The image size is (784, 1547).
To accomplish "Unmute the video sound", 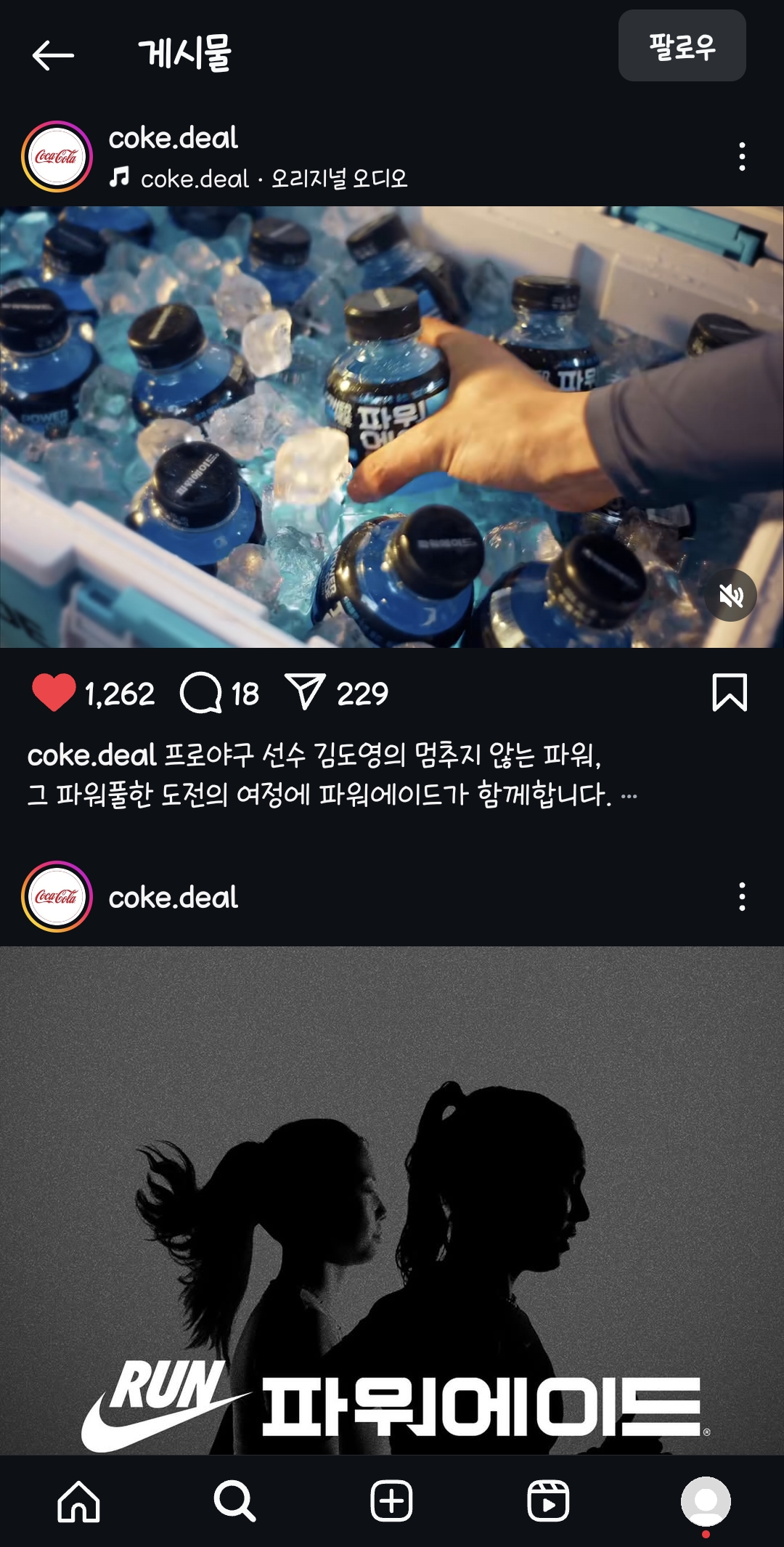I will (x=731, y=596).
